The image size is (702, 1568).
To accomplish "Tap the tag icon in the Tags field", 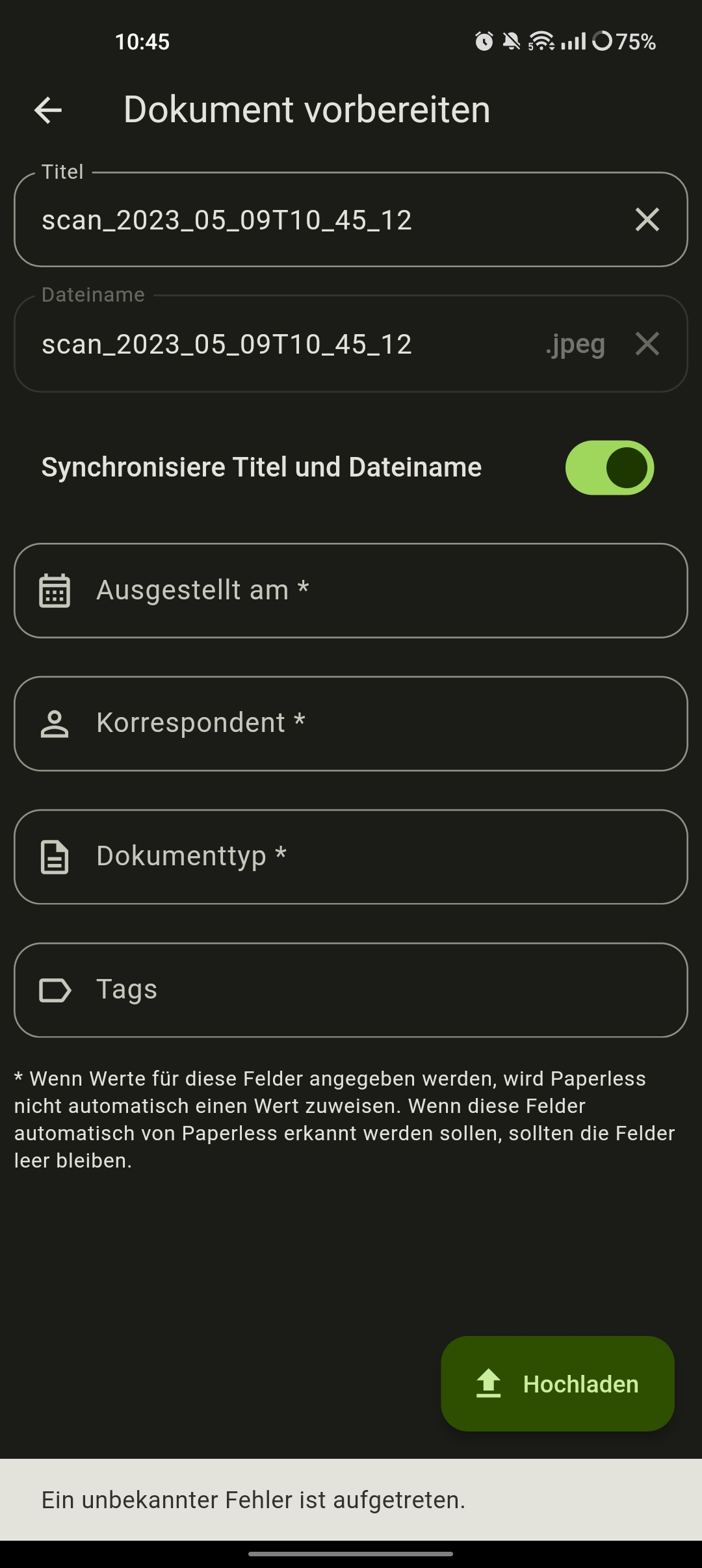I will tap(56, 990).
